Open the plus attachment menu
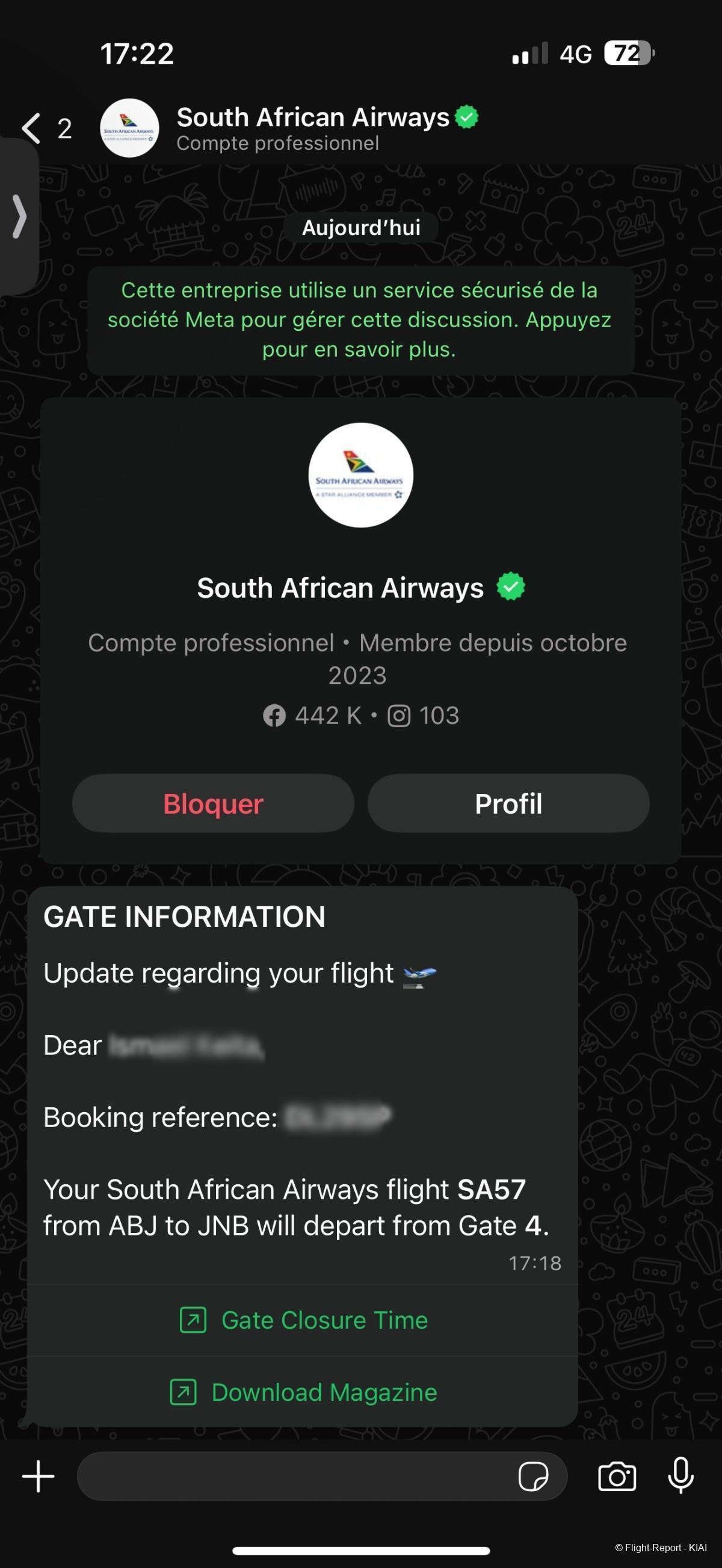 click(x=39, y=1476)
